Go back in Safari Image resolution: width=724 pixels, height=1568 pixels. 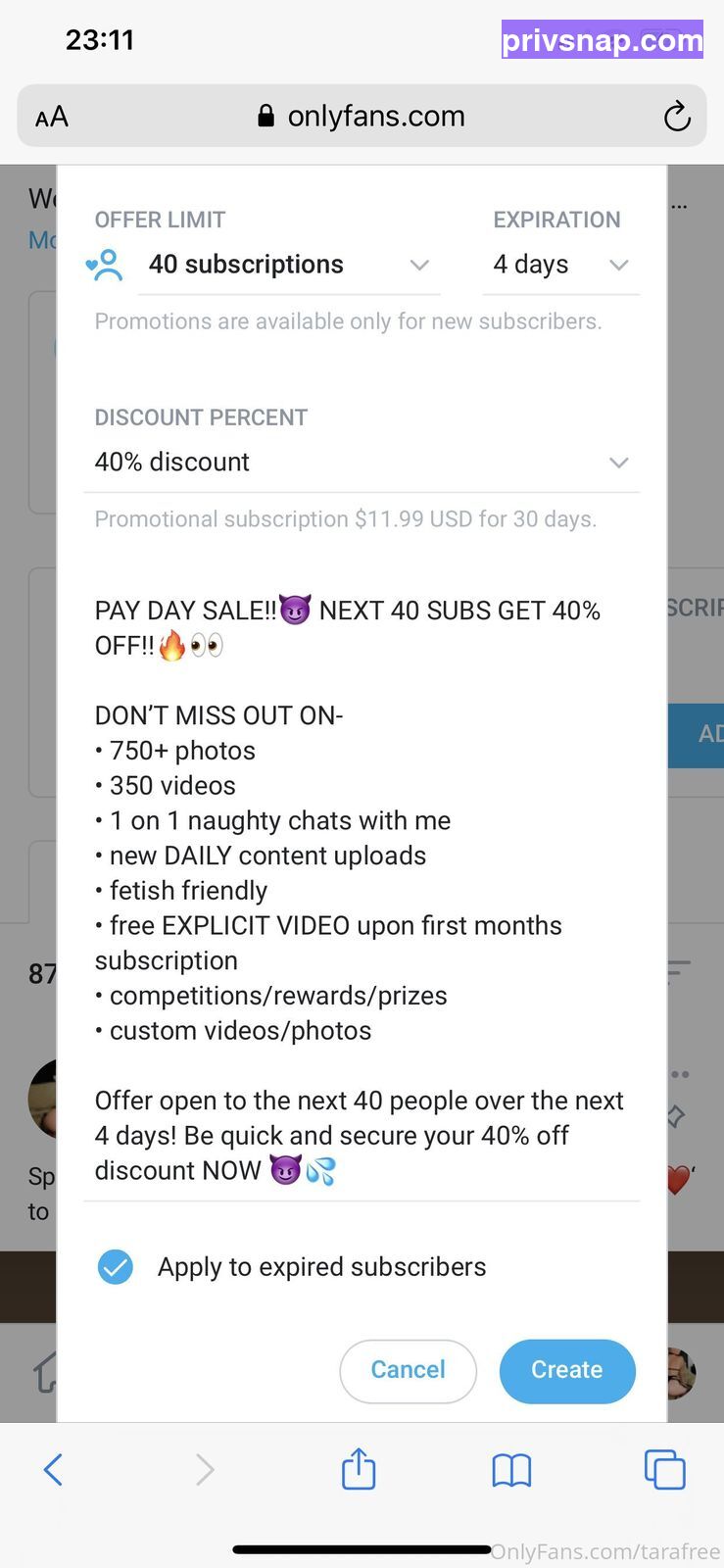click(x=54, y=1469)
